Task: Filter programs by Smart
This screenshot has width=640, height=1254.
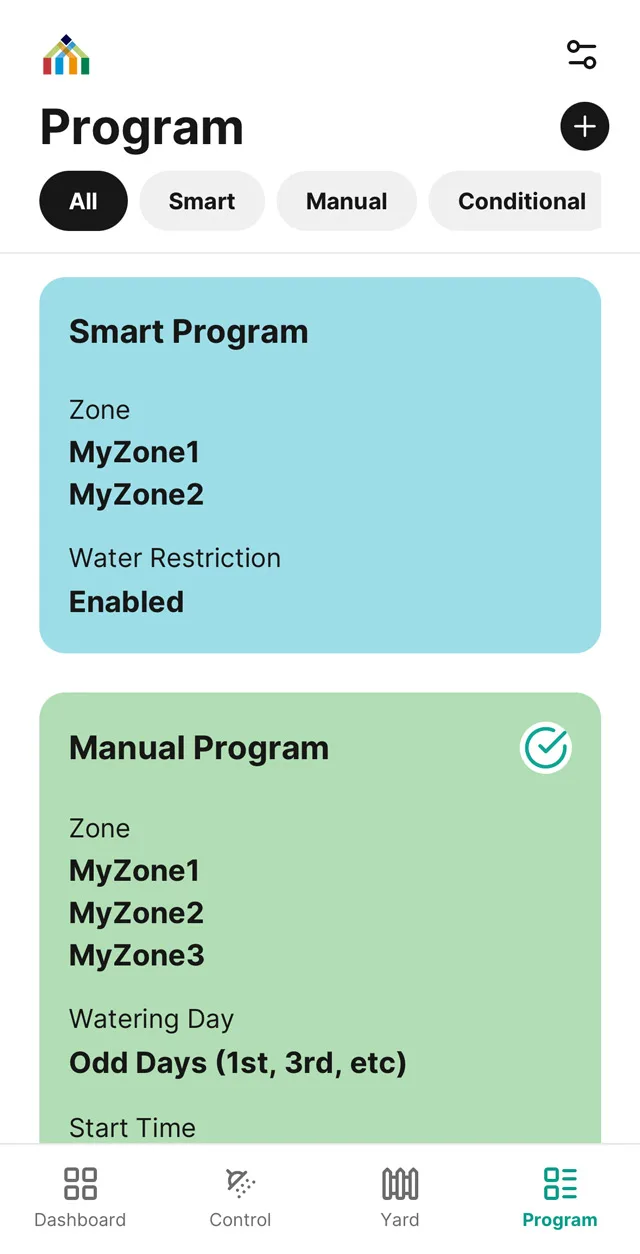Action: point(202,201)
